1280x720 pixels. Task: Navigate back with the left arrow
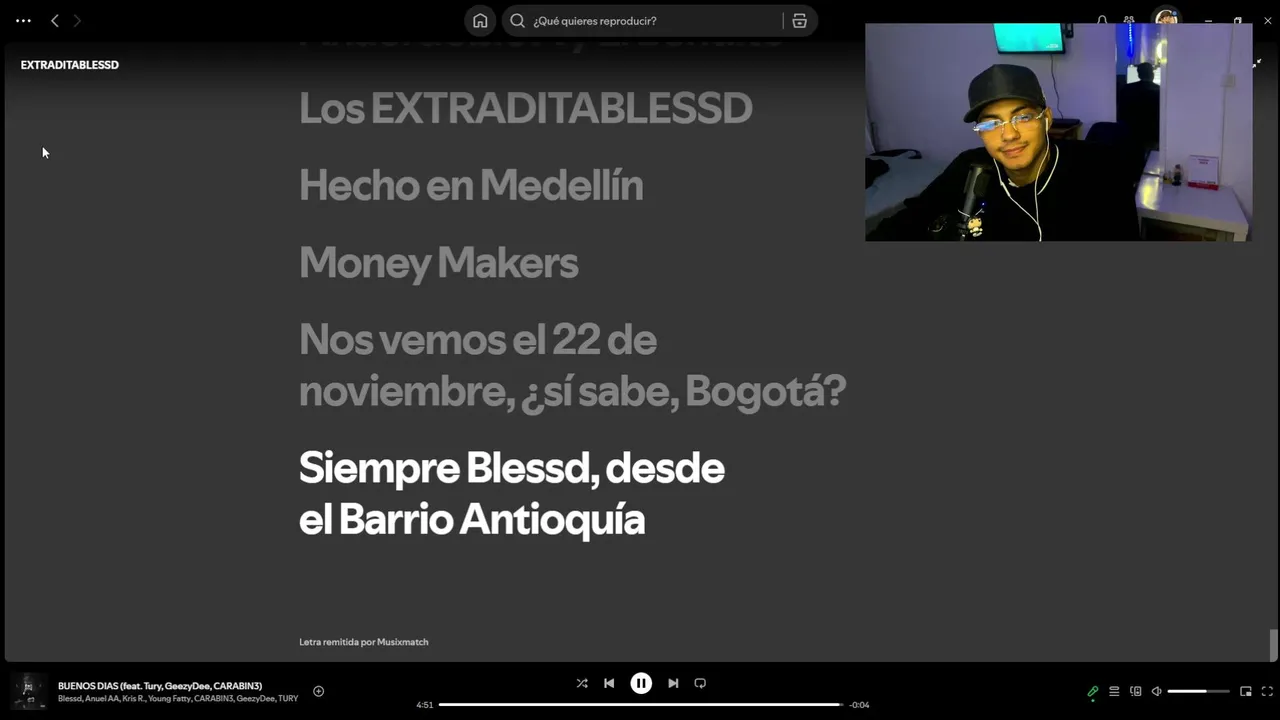click(x=55, y=21)
